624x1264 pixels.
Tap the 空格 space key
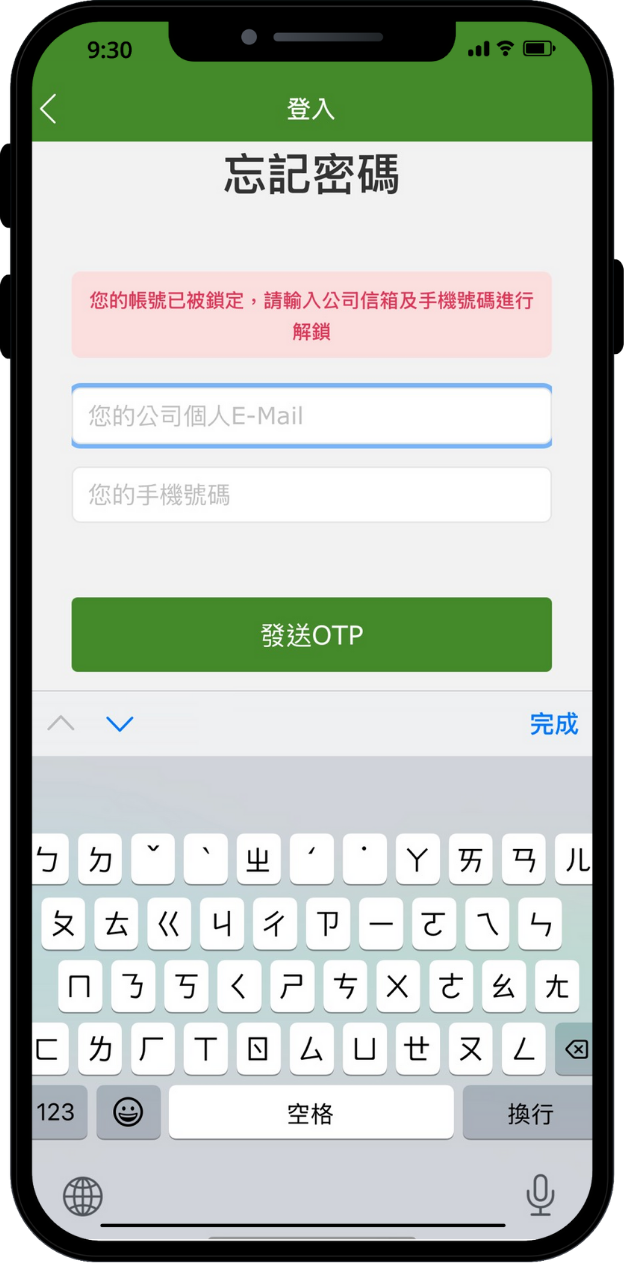(x=311, y=1112)
